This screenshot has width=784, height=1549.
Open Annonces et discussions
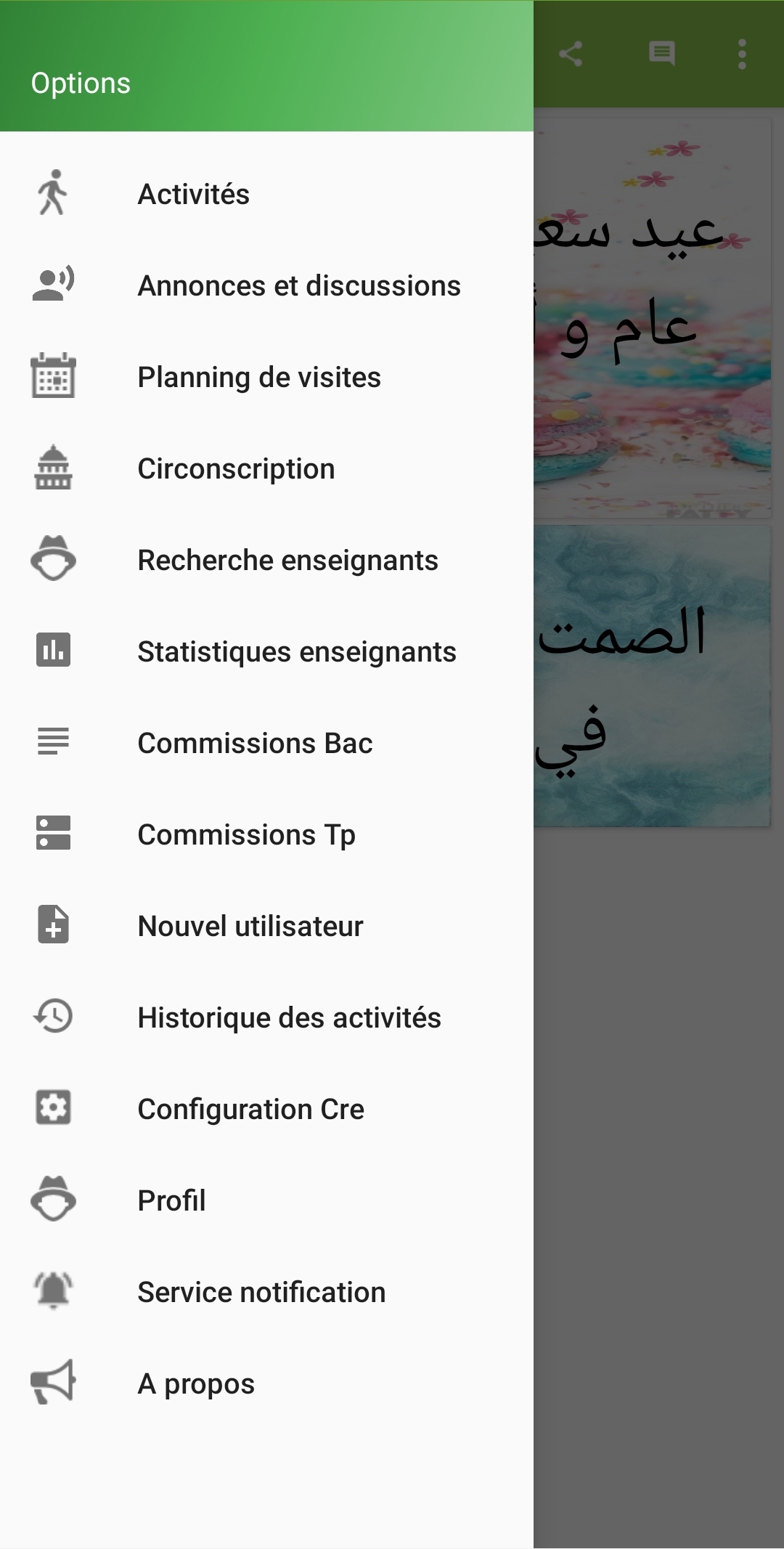(266, 285)
